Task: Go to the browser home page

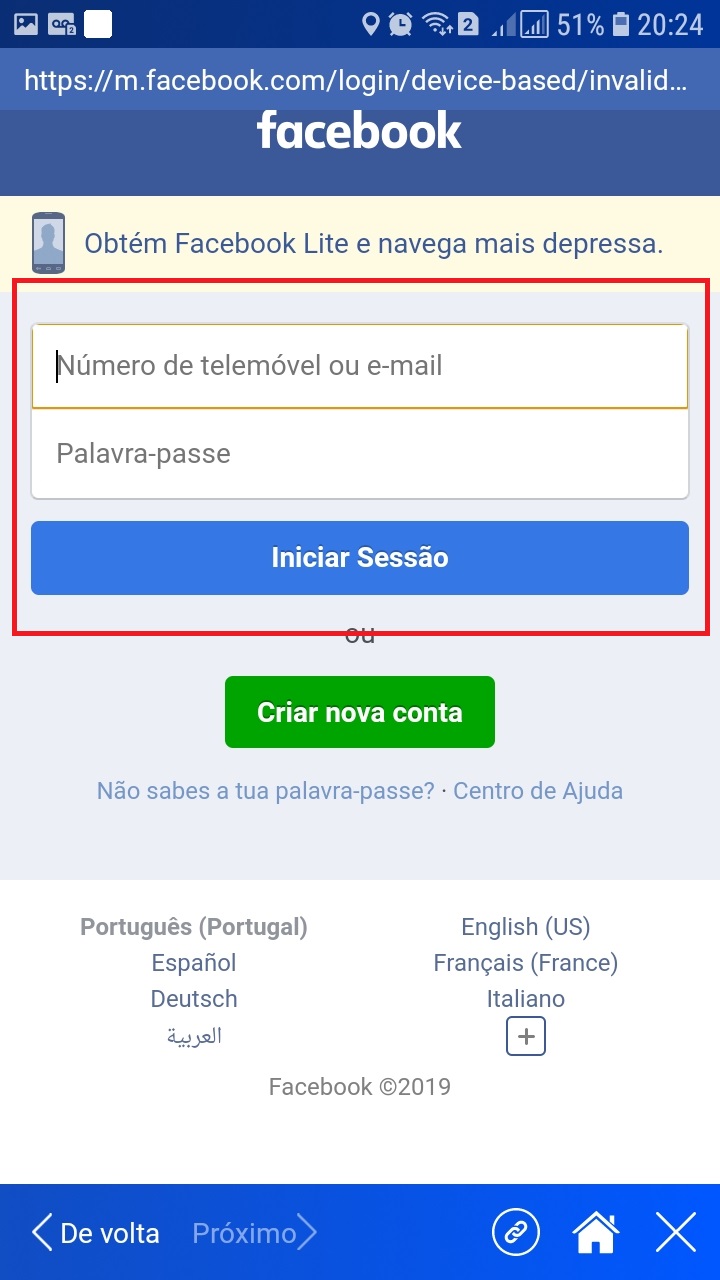Action: pyautogui.click(x=595, y=1233)
